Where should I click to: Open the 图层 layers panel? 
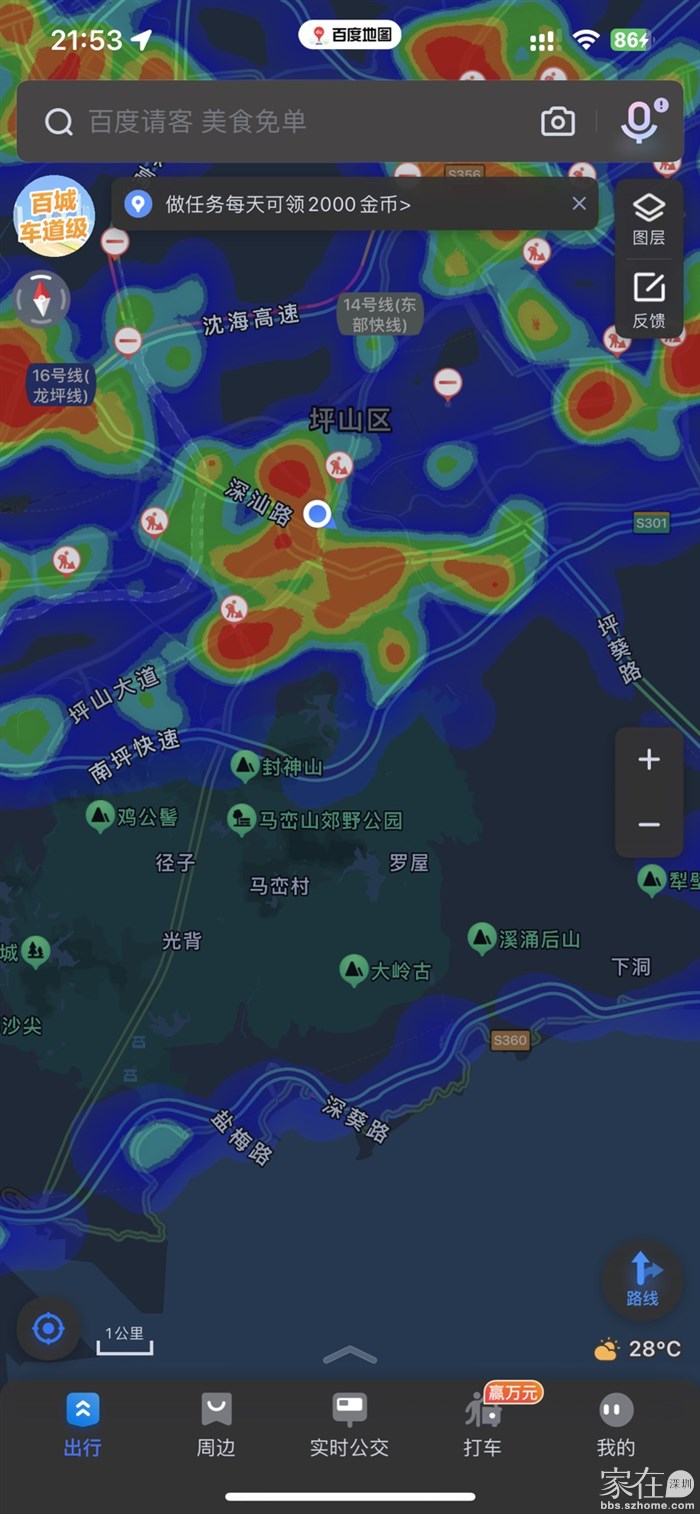(649, 220)
